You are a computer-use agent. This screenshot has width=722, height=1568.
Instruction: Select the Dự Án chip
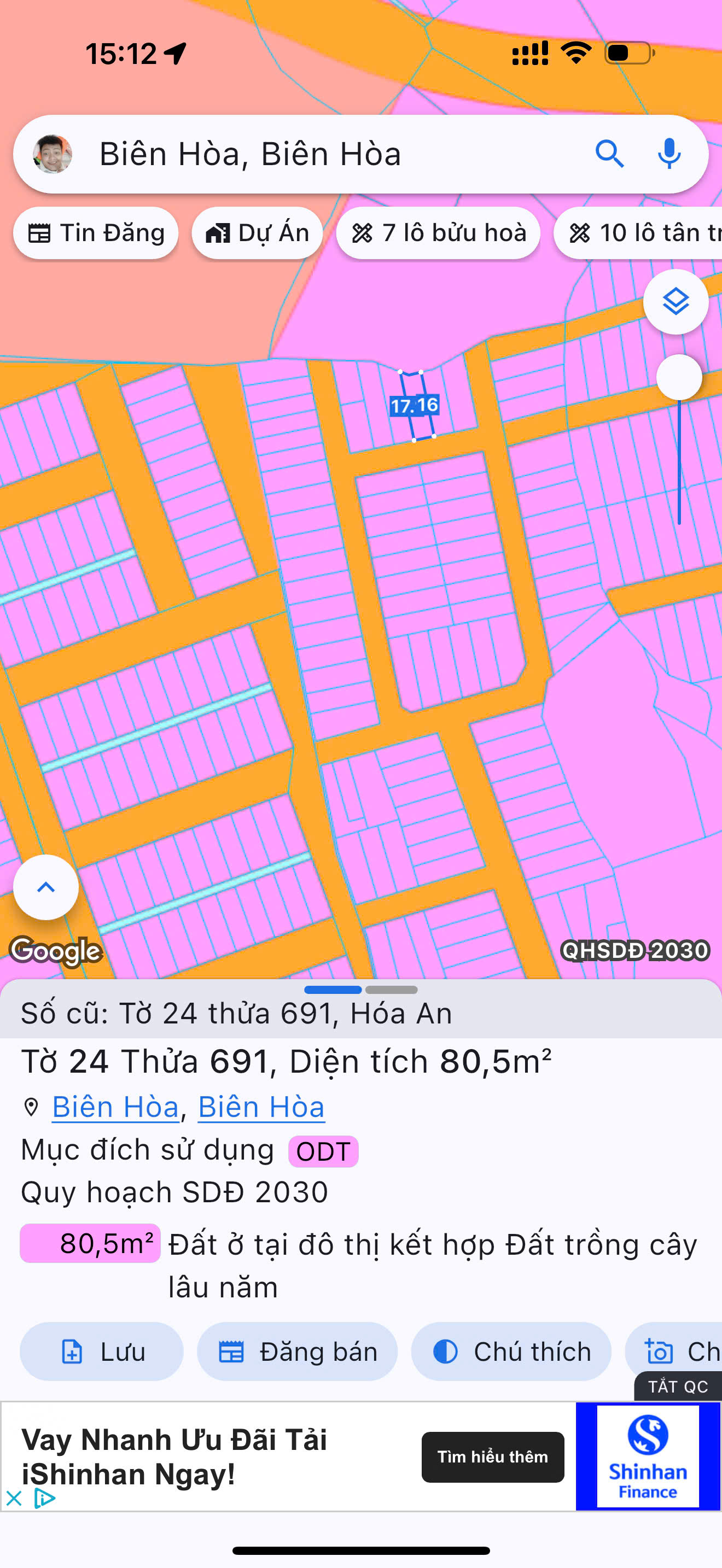258,233
